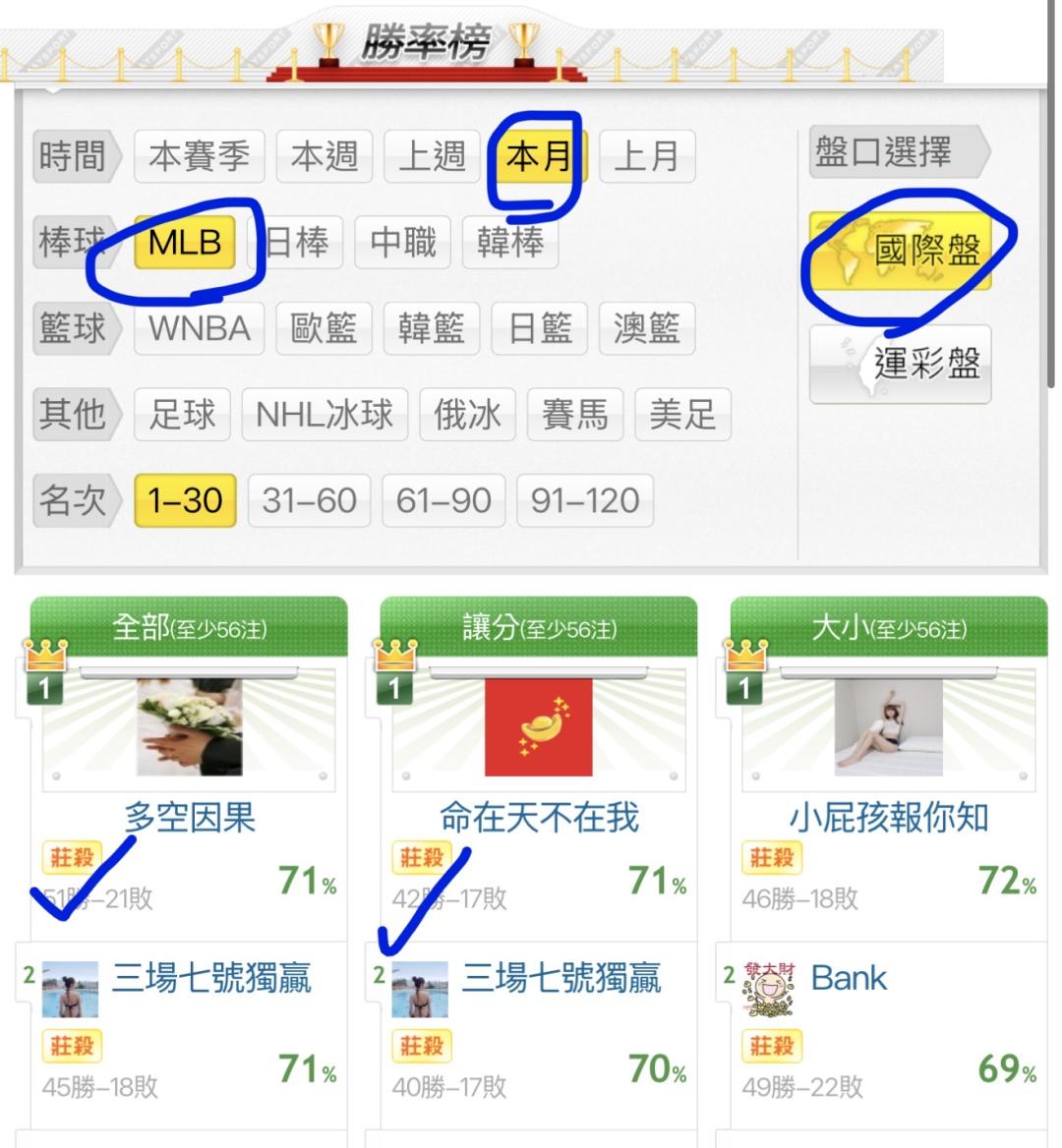
Task: Select the 美足 filter
Action: click(682, 415)
